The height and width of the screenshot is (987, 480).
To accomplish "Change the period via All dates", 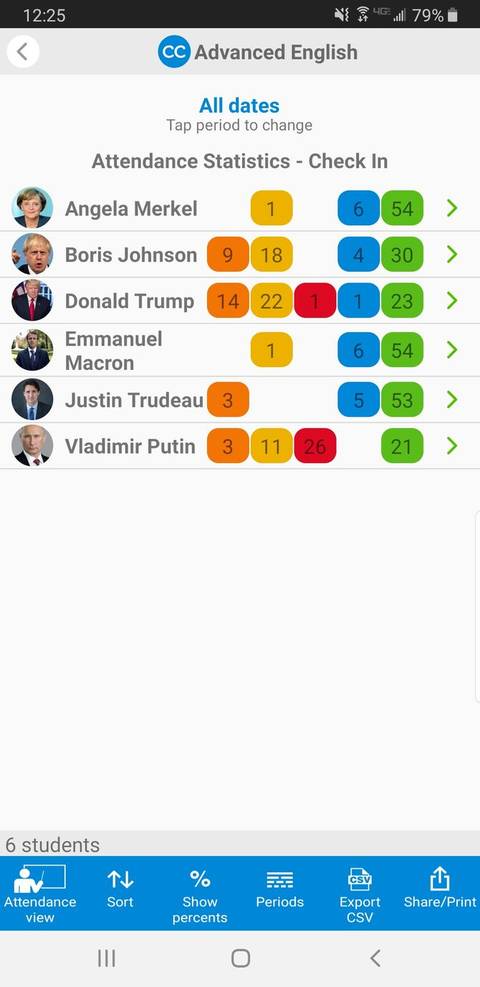I will (x=239, y=105).
